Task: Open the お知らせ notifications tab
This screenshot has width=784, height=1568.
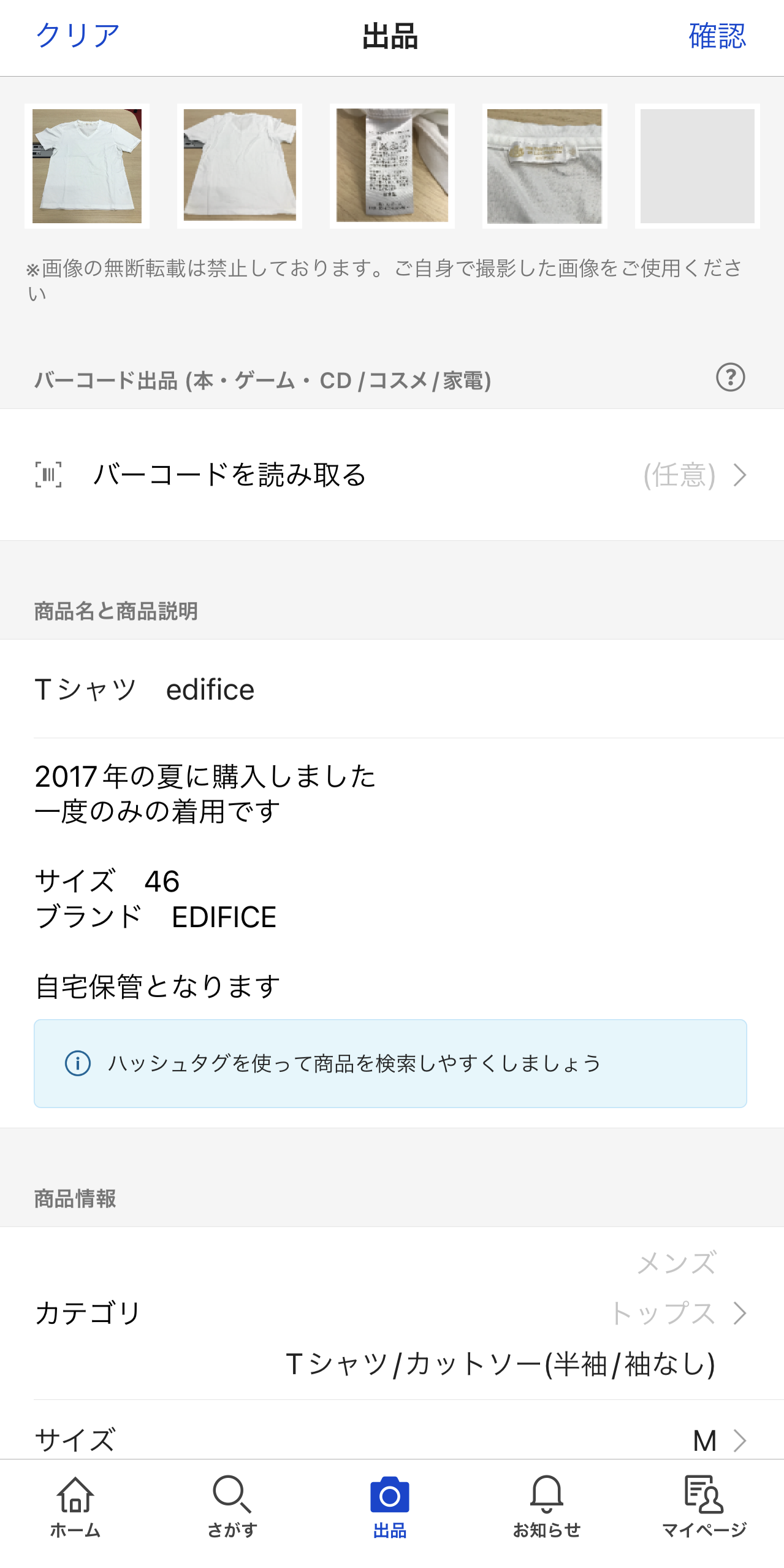Action: 546,1507
